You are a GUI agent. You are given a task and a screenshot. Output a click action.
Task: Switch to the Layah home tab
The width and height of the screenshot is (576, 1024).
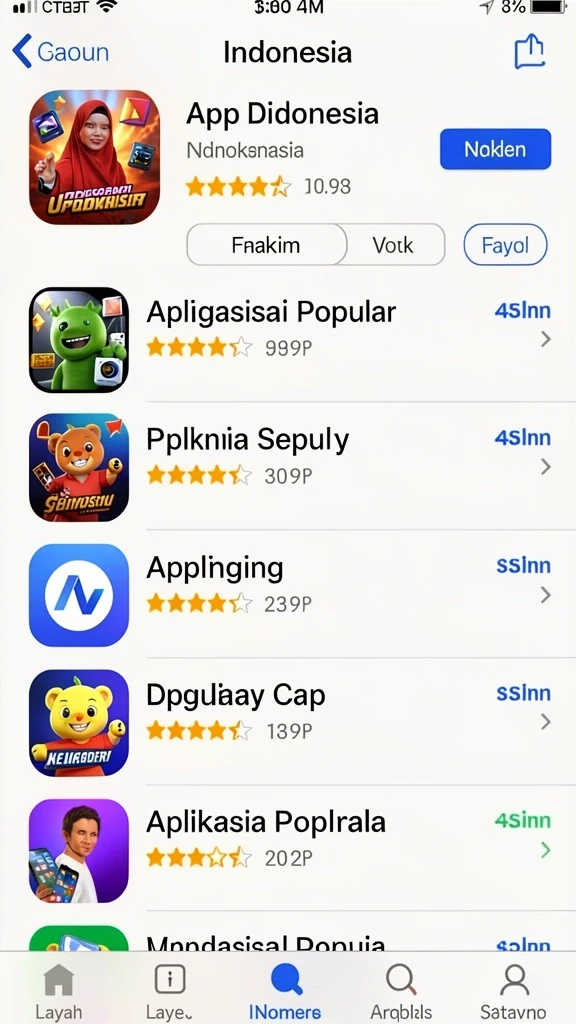click(x=59, y=992)
